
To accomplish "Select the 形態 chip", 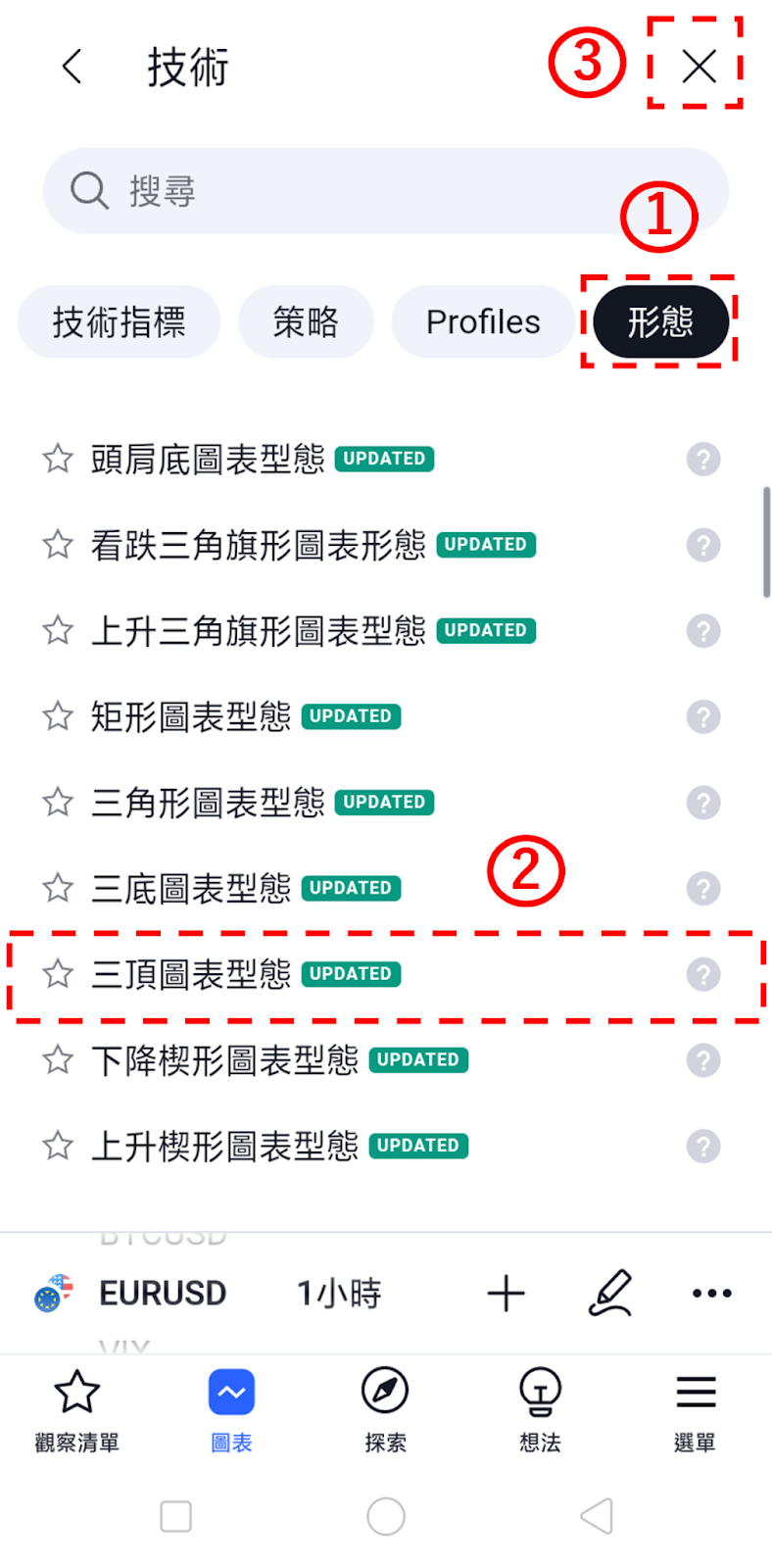I will pyautogui.click(x=660, y=322).
